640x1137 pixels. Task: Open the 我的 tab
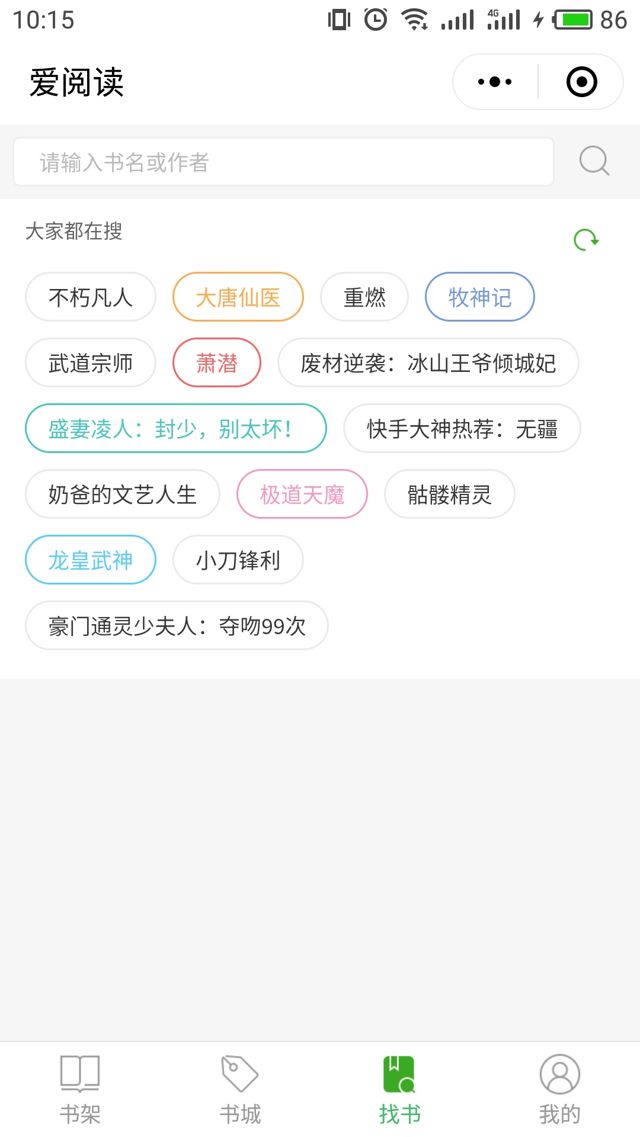pyautogui.click(x=560, y=1089)
